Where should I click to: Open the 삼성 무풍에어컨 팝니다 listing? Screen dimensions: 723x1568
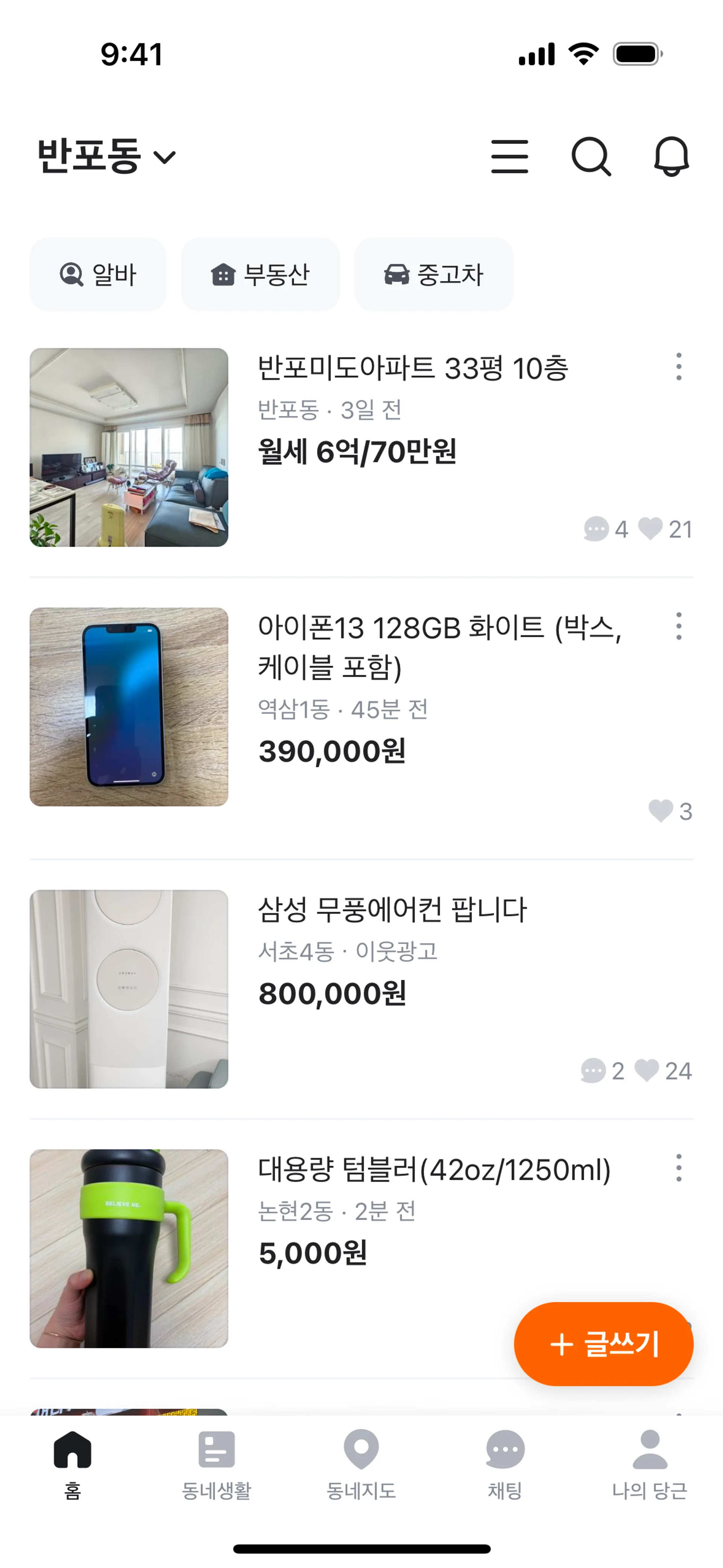point(392,910)
